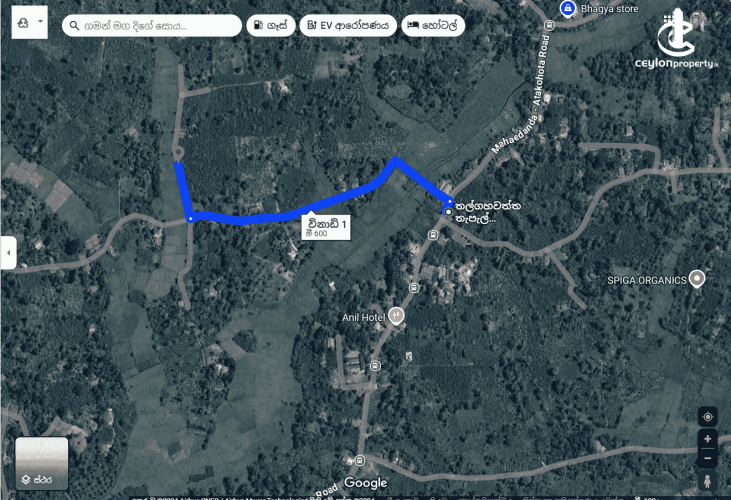
Task: Select the EV charging chip
Action: (x=346, y=25)
